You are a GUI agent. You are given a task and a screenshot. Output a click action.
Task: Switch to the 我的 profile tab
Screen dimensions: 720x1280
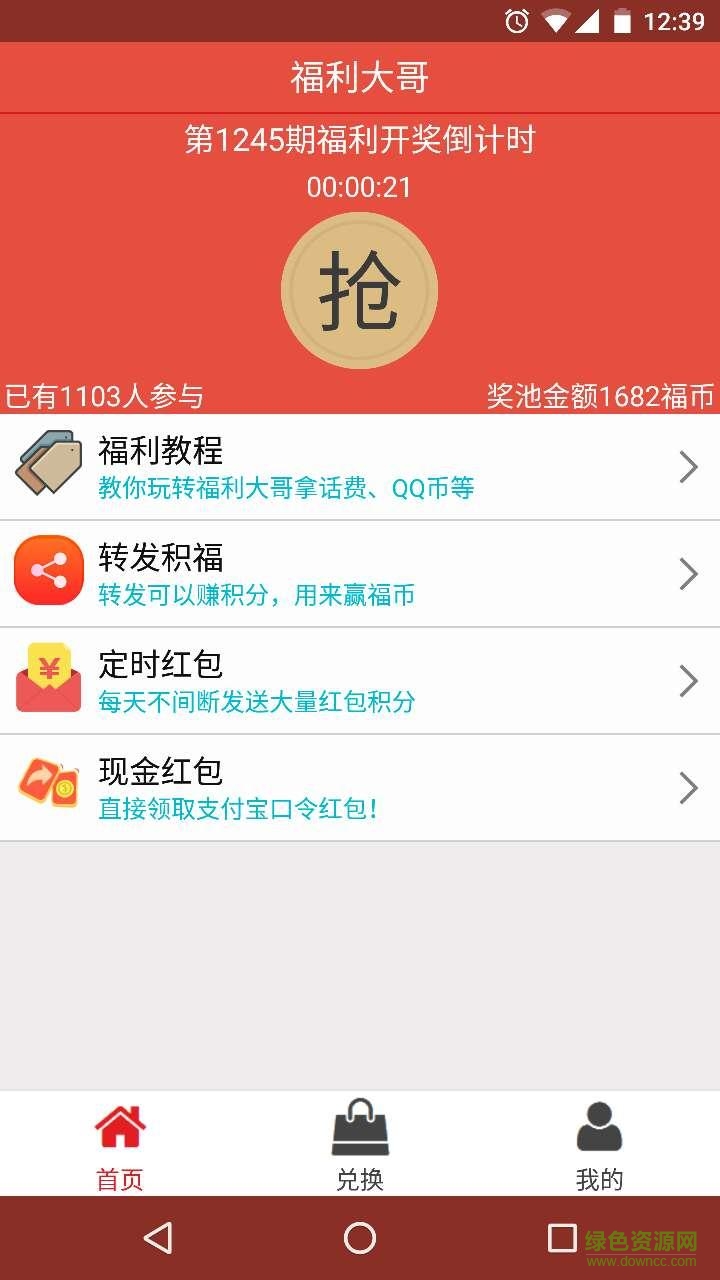click(599, 1144)
